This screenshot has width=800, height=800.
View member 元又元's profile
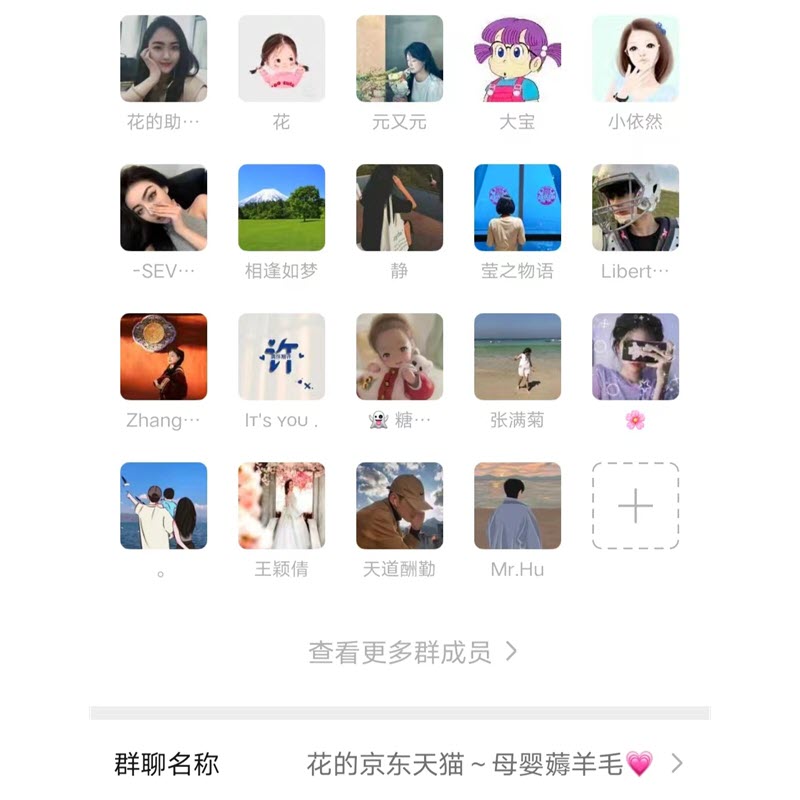pos(399,58)
